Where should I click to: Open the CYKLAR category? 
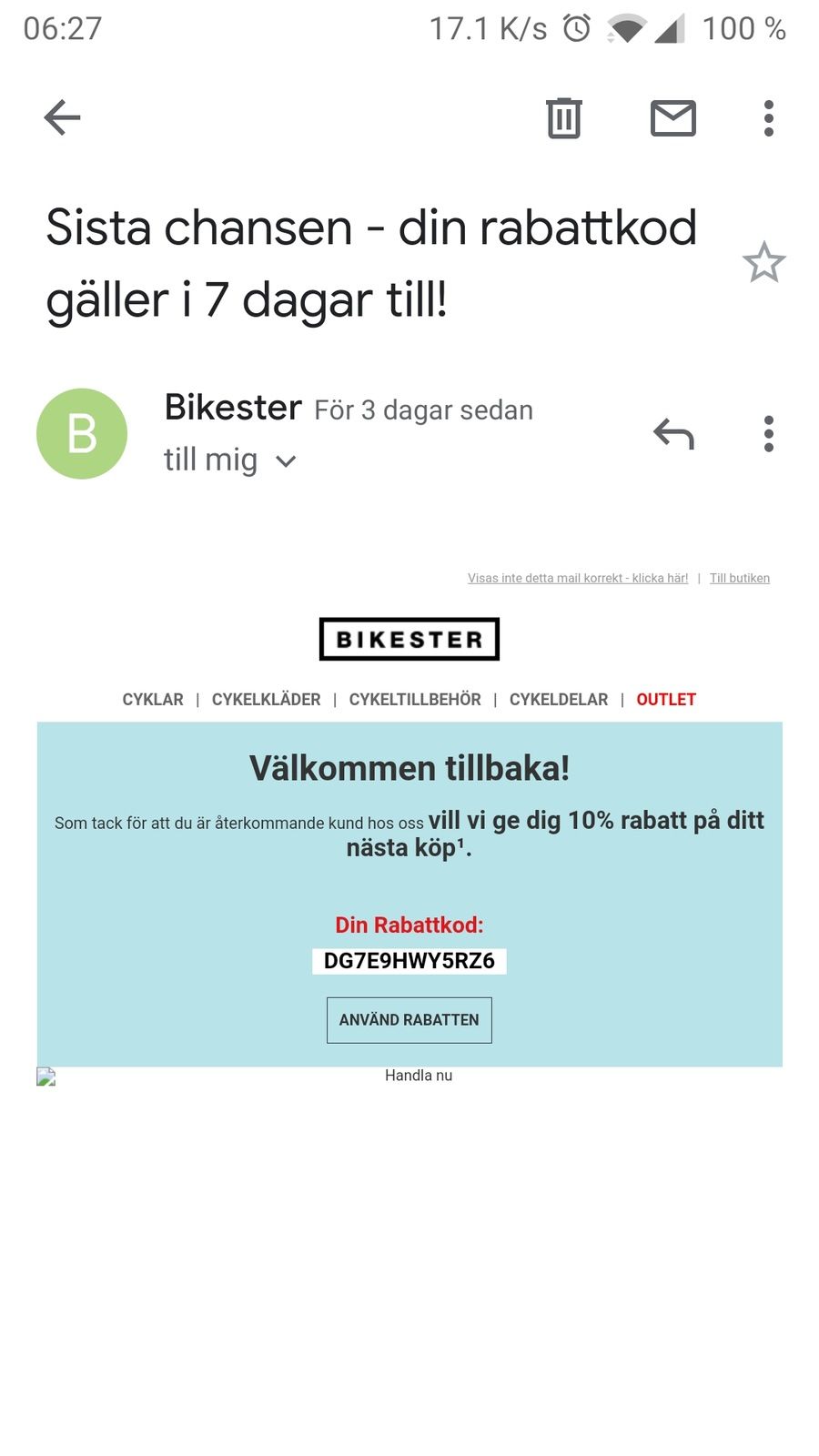(x=153, y=699)
